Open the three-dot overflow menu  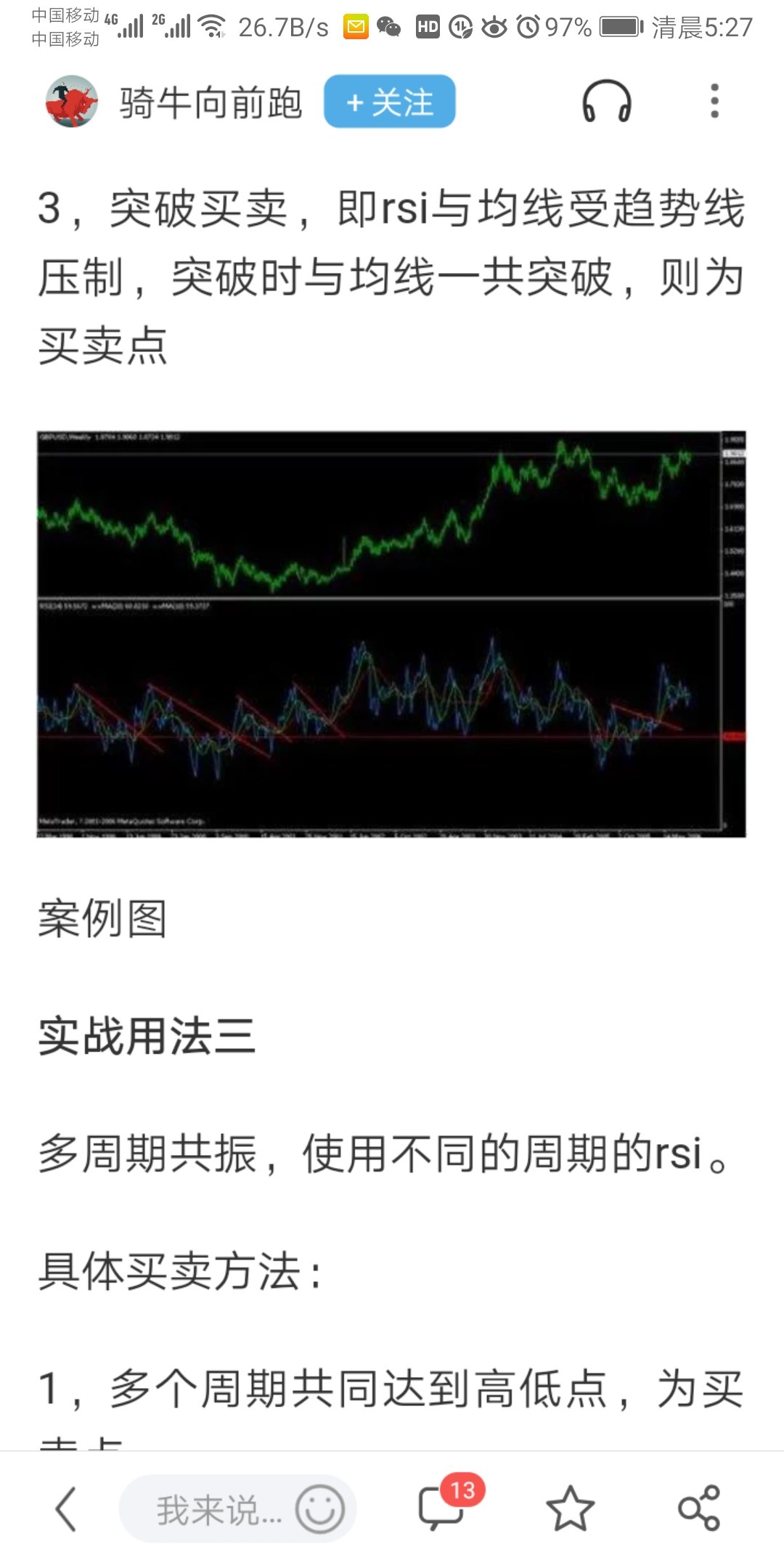pos(714,102)
